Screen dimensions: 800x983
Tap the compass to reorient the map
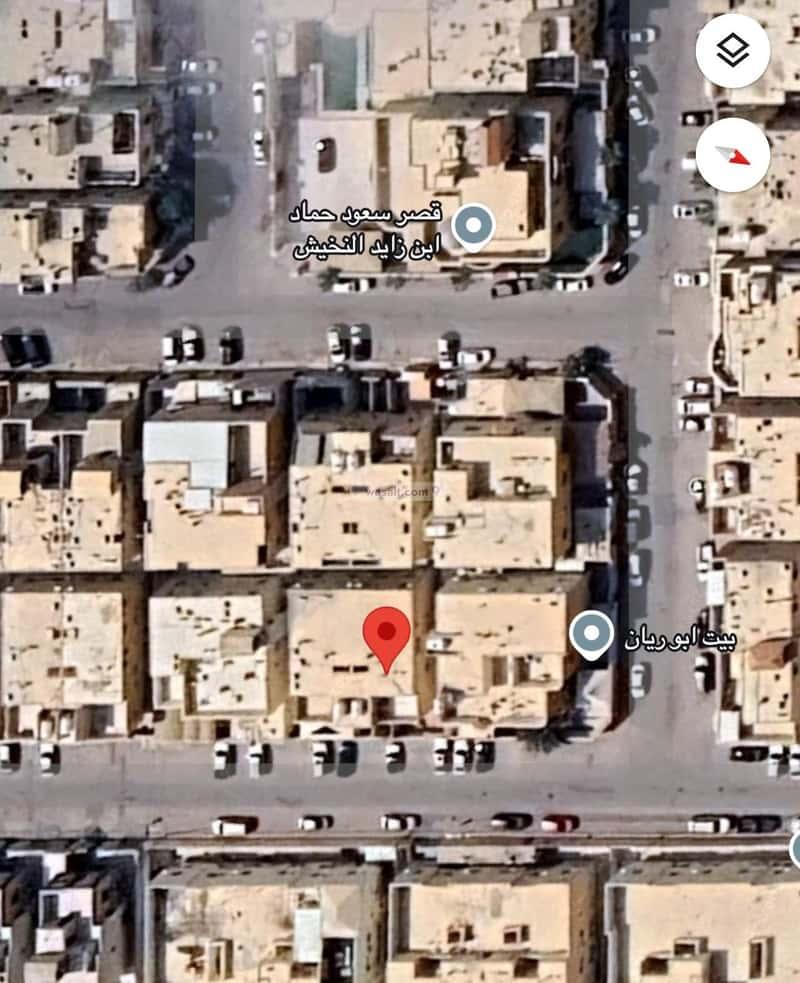[732, 154]
